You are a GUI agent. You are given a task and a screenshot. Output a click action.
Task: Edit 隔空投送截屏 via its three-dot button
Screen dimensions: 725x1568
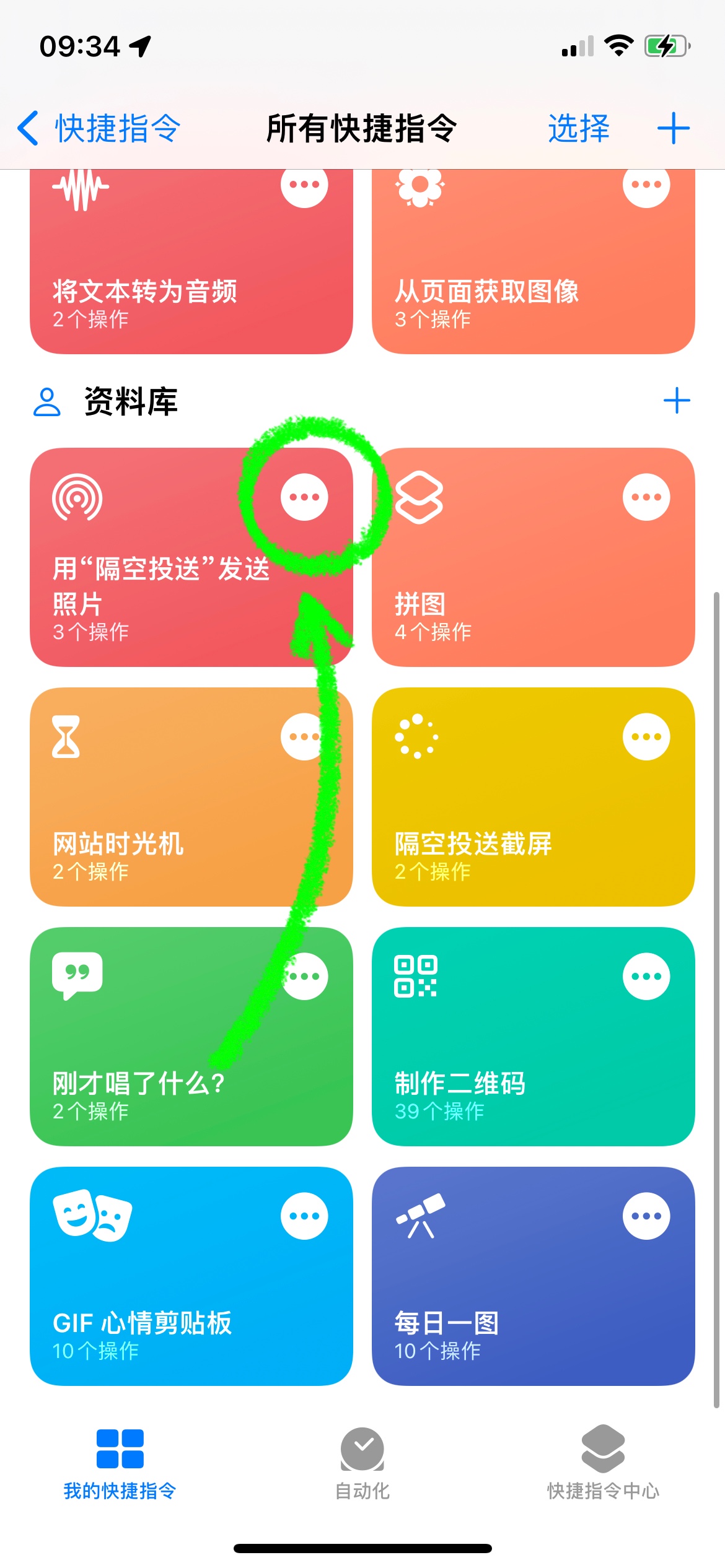[646, 736]
